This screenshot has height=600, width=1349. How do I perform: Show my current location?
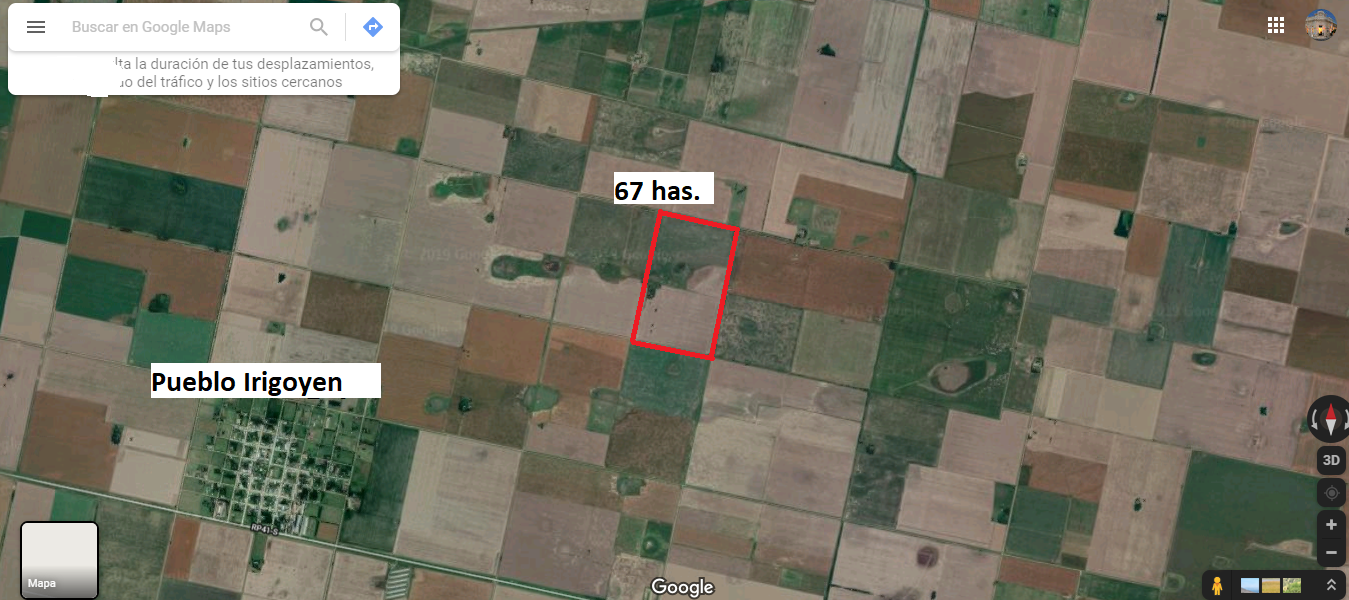(1331, 493)
